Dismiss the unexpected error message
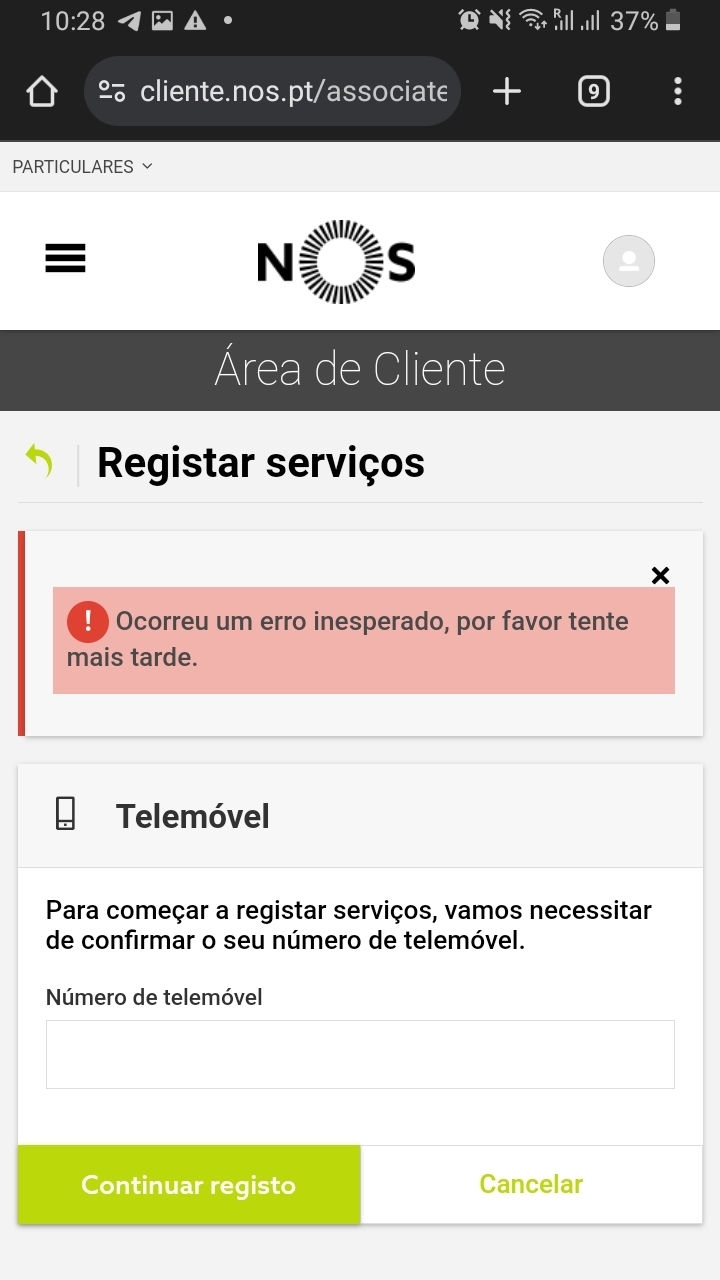The width and height of the screenshot is (720, 1280). (660, 575)
